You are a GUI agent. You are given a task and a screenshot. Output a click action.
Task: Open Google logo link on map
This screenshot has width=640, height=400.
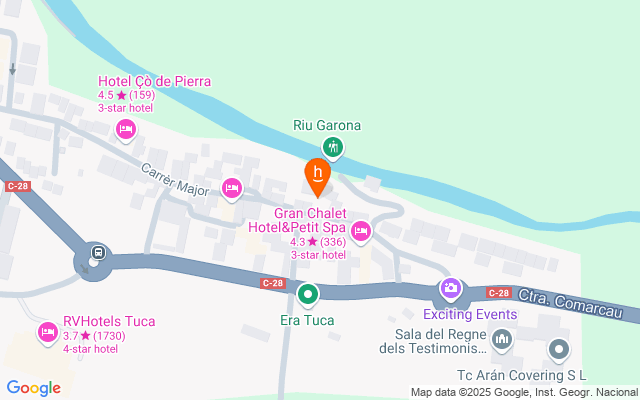coord(33,388)
